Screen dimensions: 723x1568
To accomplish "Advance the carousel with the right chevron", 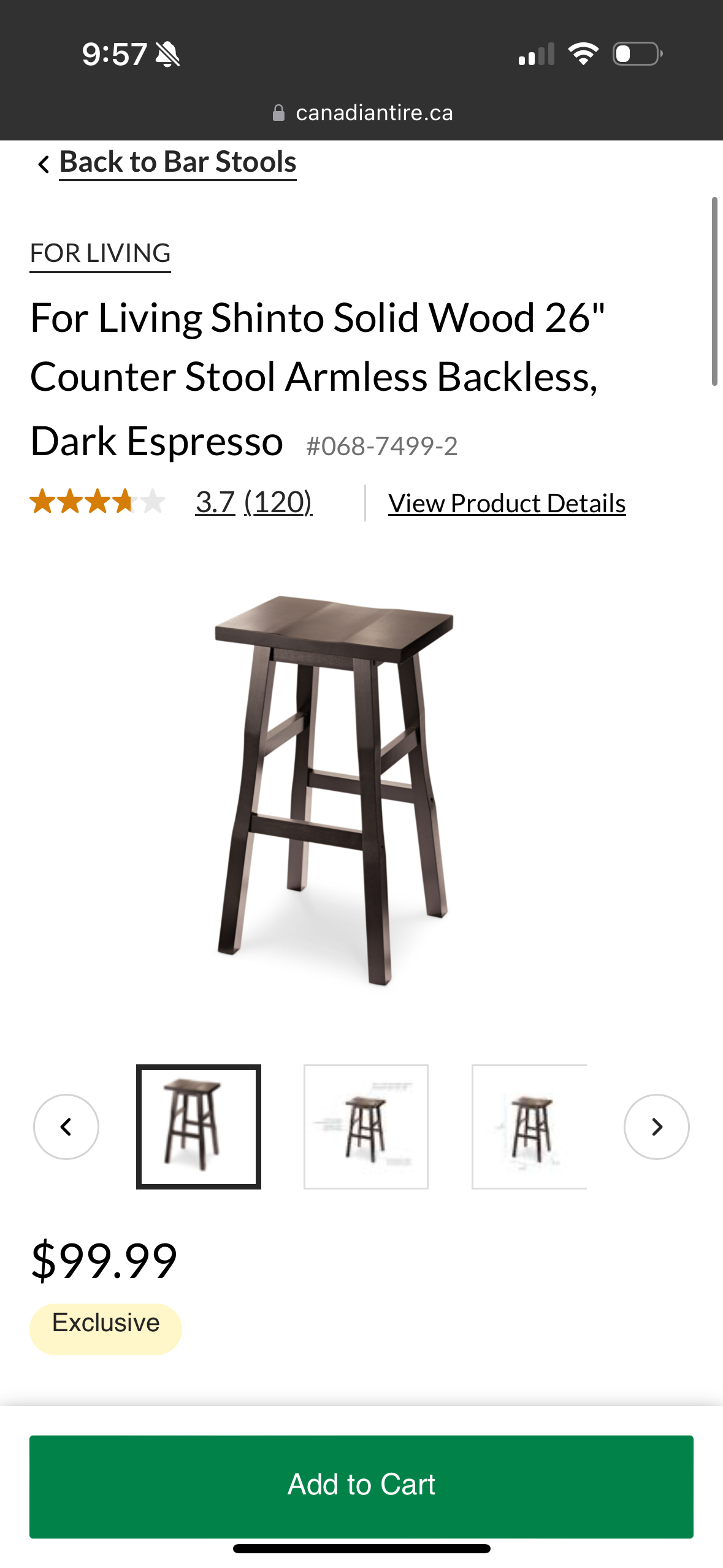I will pos(657,1127).
